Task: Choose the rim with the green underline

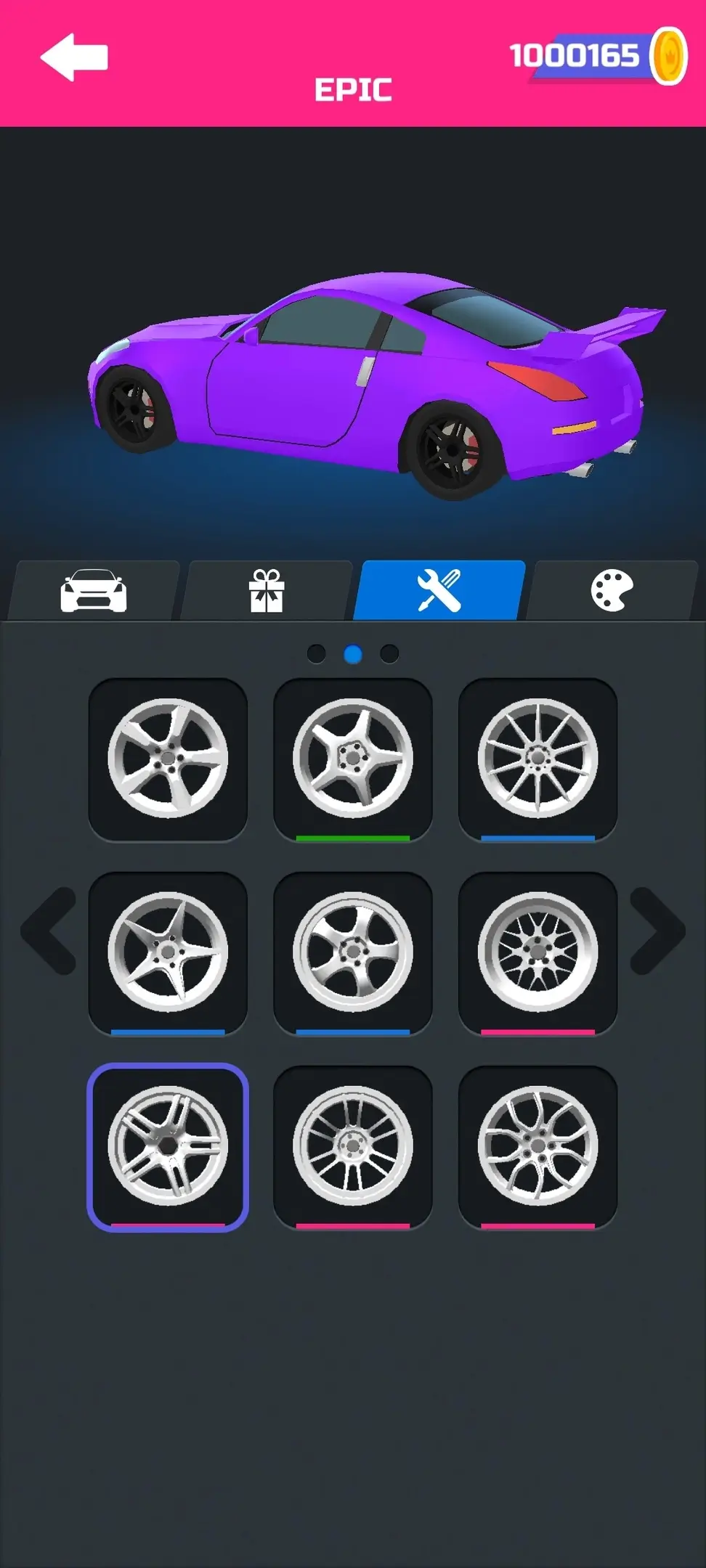Action: [353, 759]
